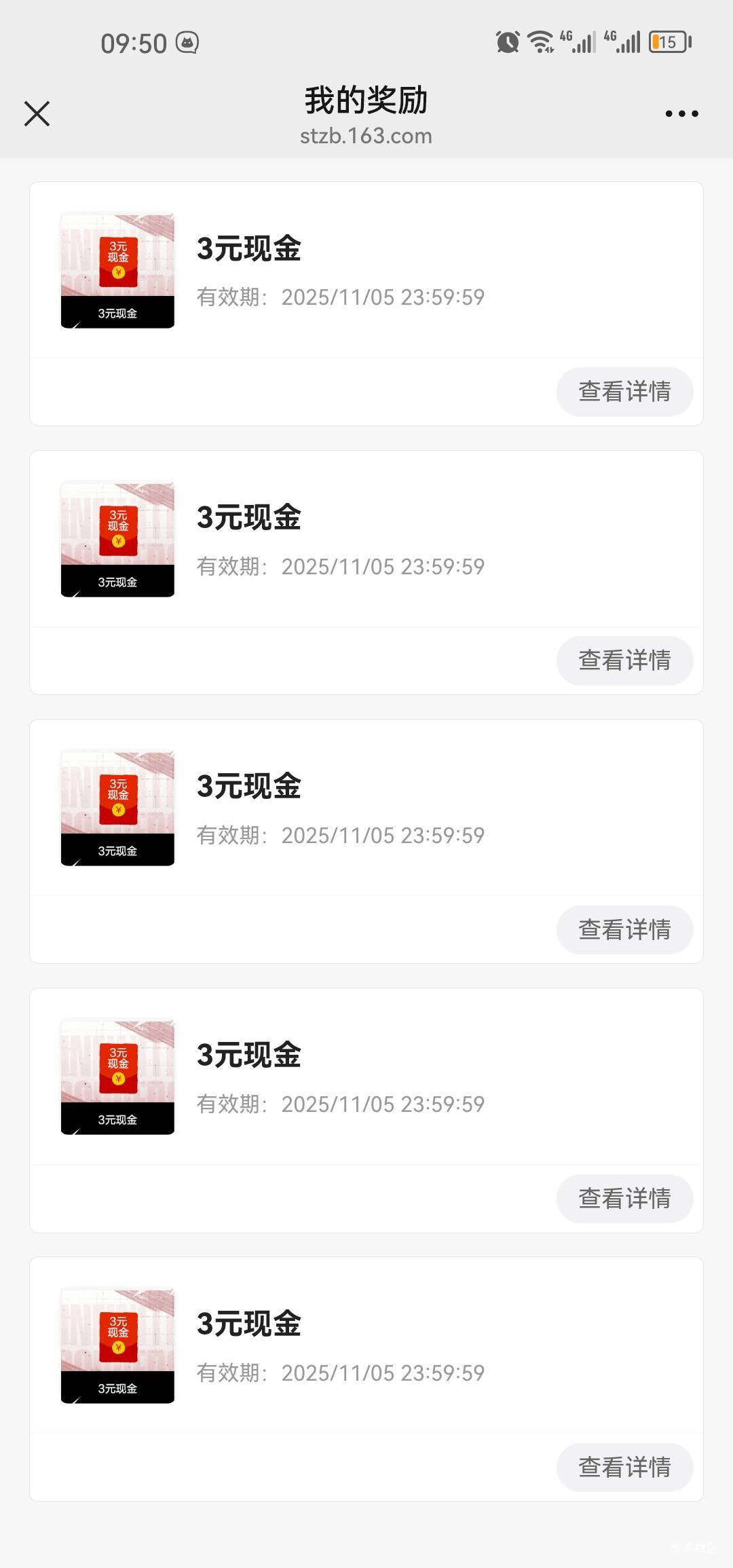Close the 我的奖励 web page

click(37, 113)
